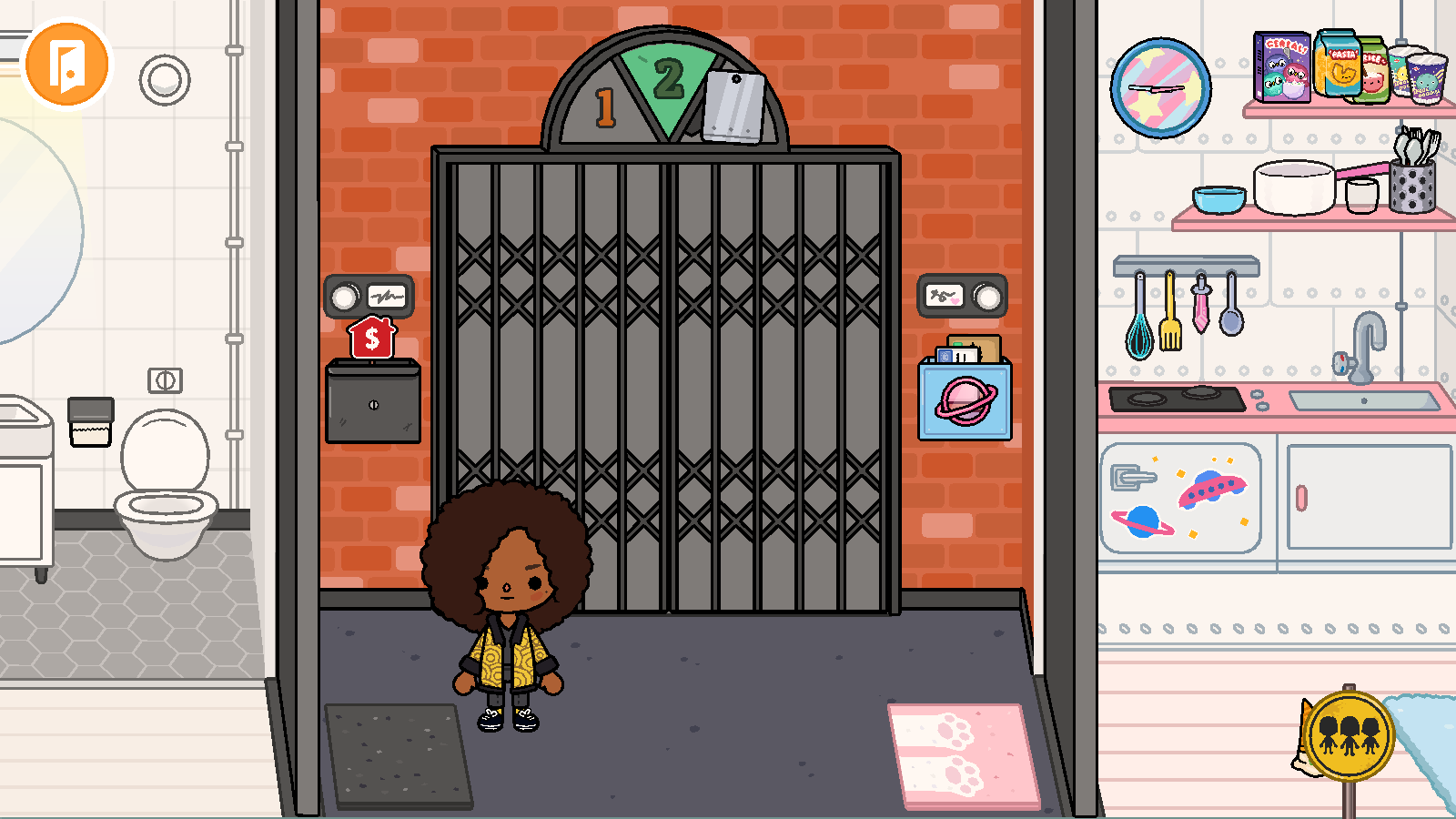Open the gray mailbox on the wall
This screenshot has width=1456, height=819.
pyautogui.click(x=373, y=405)
